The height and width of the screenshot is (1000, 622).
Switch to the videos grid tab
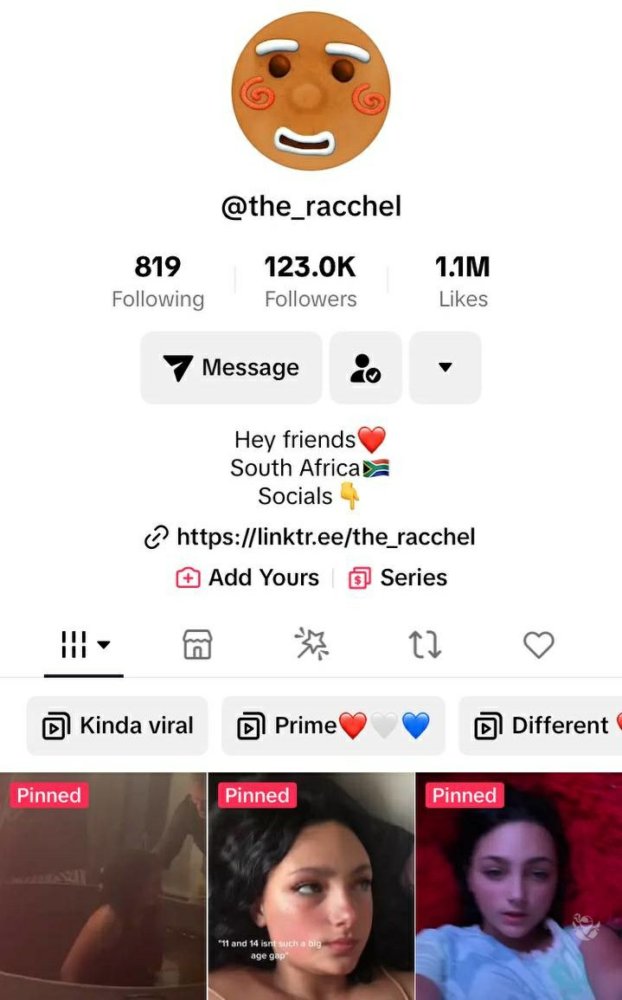point(84,644)
